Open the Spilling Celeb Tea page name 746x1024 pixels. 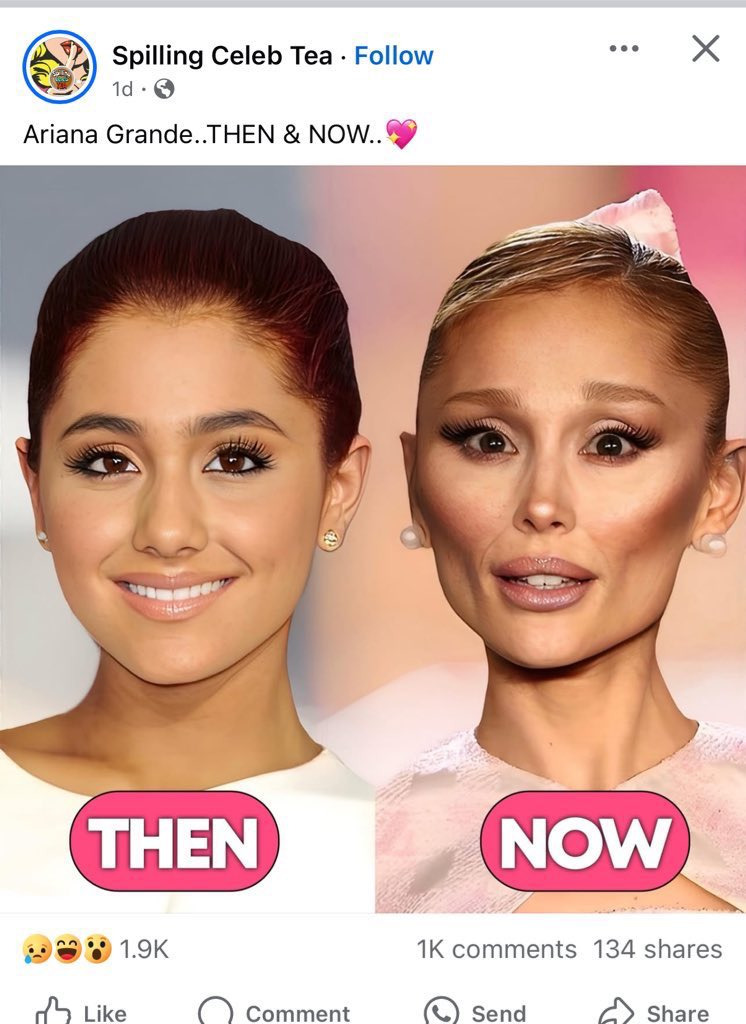(223, 56)
